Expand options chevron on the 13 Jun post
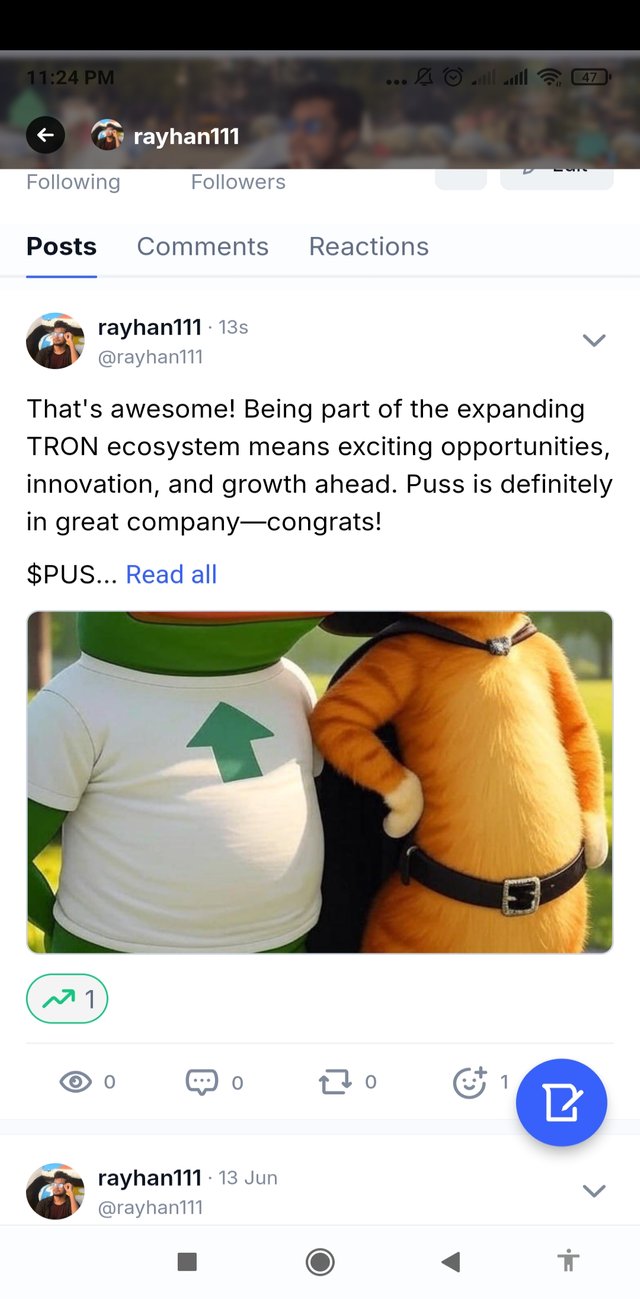The width and height of the screenshot is (640, 1299). pyautogui.click(x=594, y=1191)
